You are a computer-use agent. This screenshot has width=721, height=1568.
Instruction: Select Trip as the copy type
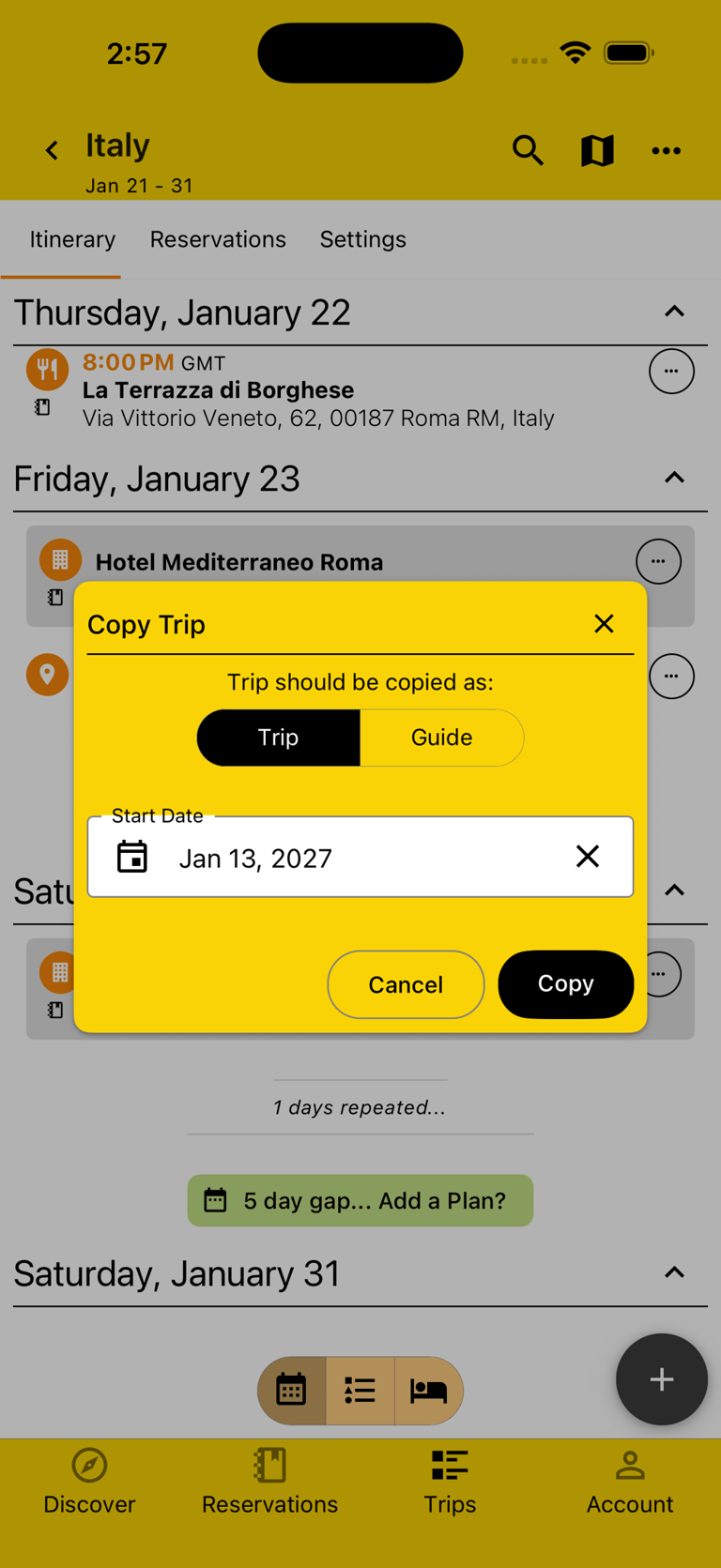coord(278,738)
